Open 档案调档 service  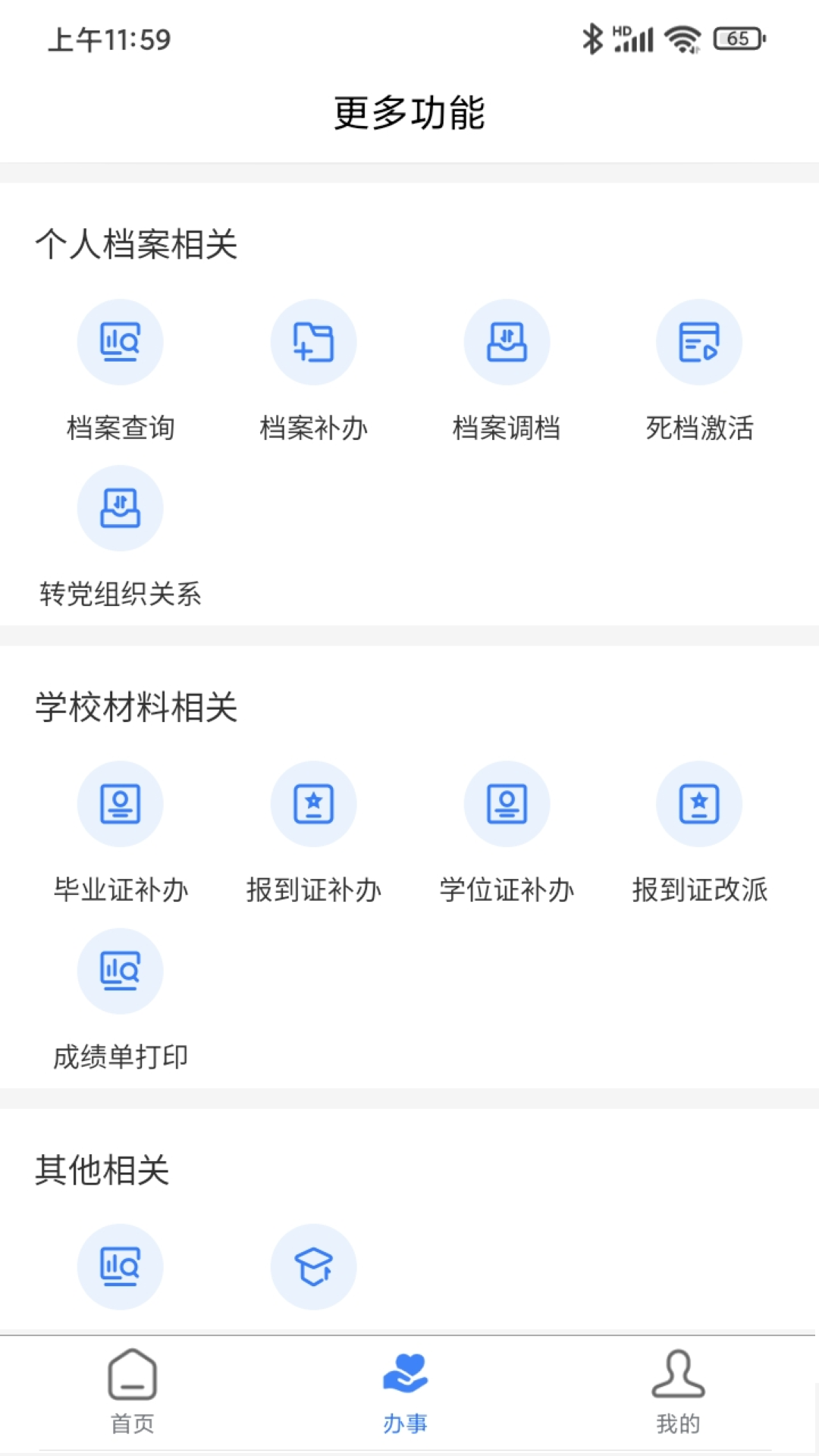pyautogui.click(x=507, y=343)
